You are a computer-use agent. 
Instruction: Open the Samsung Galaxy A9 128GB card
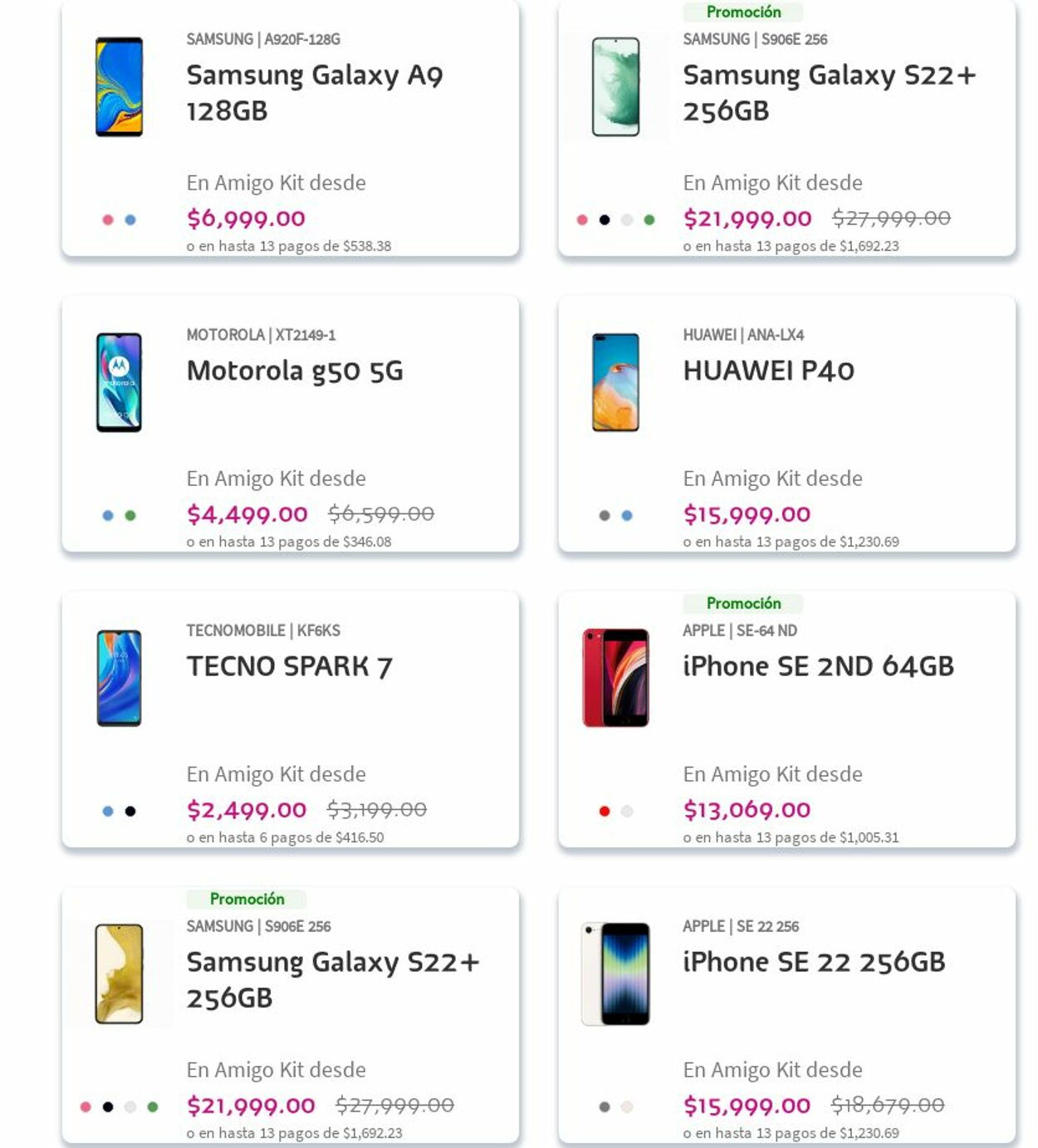tap(314, 92)
